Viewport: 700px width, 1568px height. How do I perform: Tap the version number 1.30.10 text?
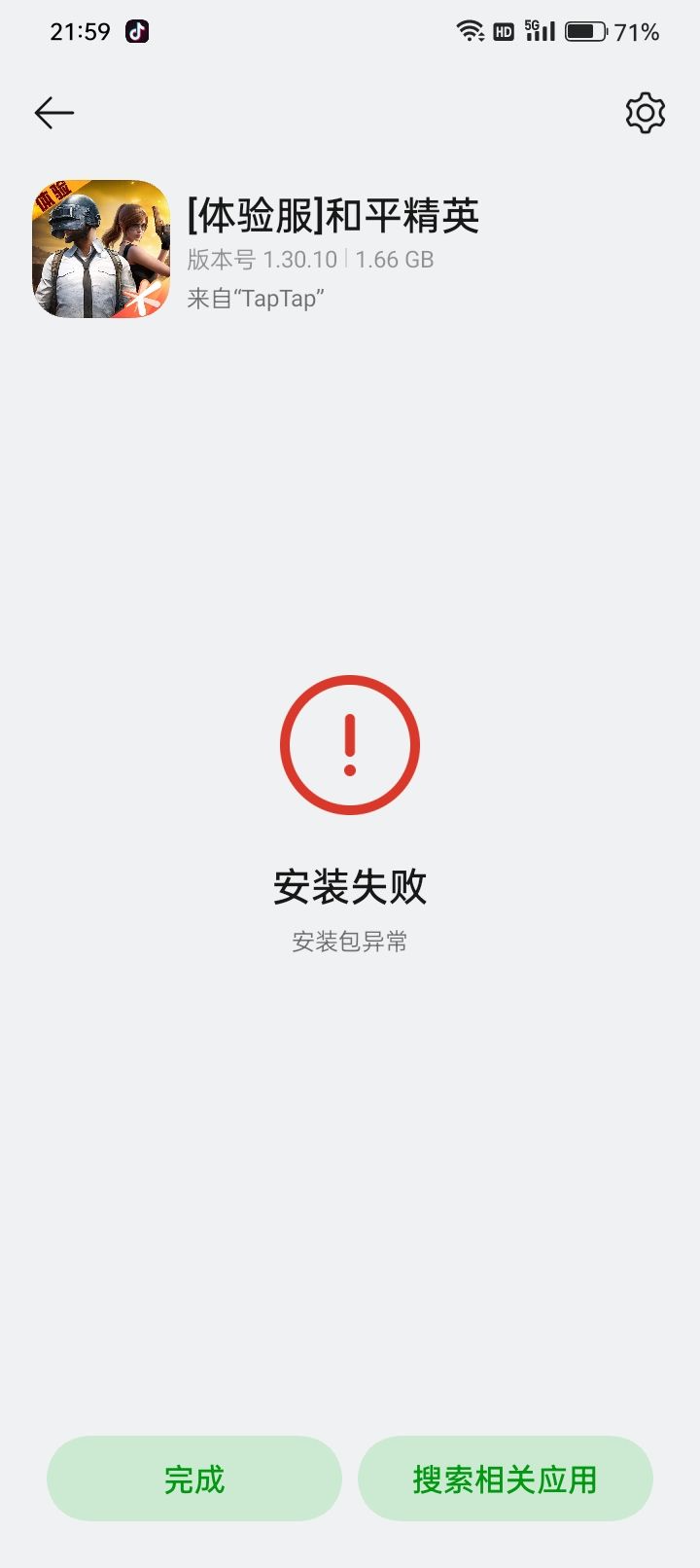pos(300,260)
